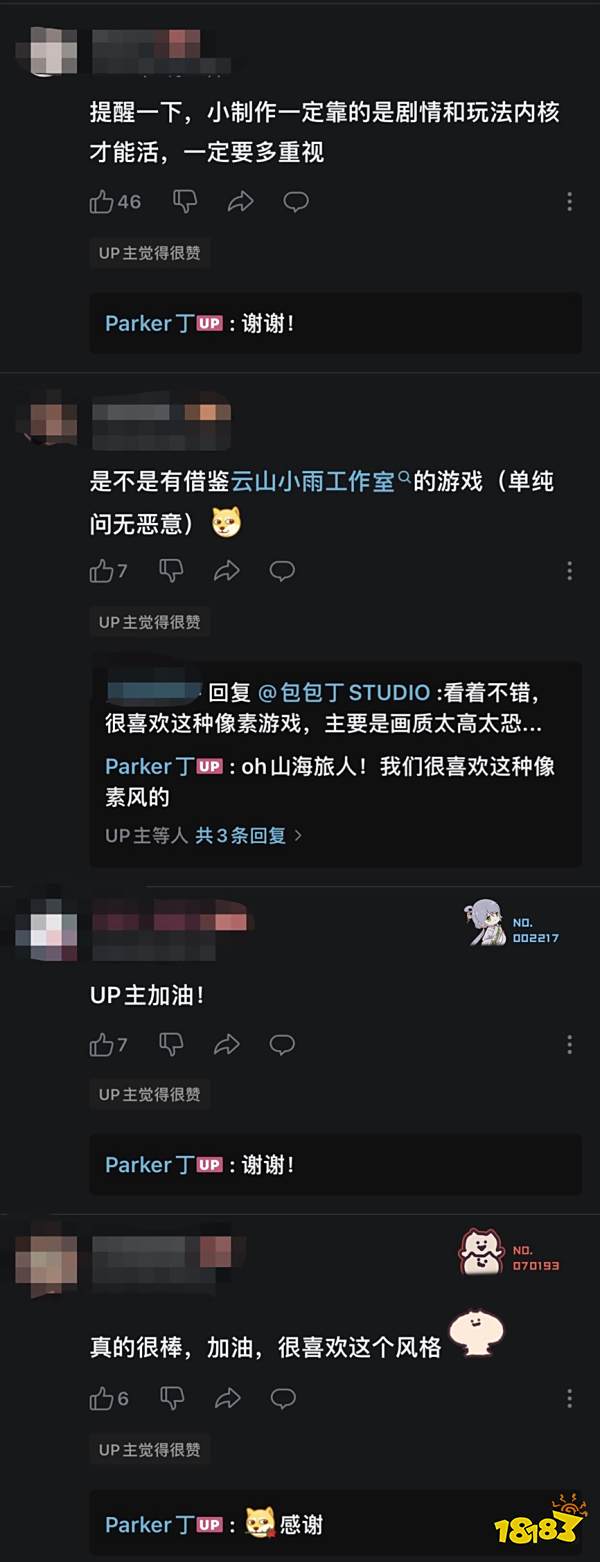Like the 真的很棒，加油 comment
Viewport: 600px width, 1562px height.
pyautogui.click(x=102, y=1398)
